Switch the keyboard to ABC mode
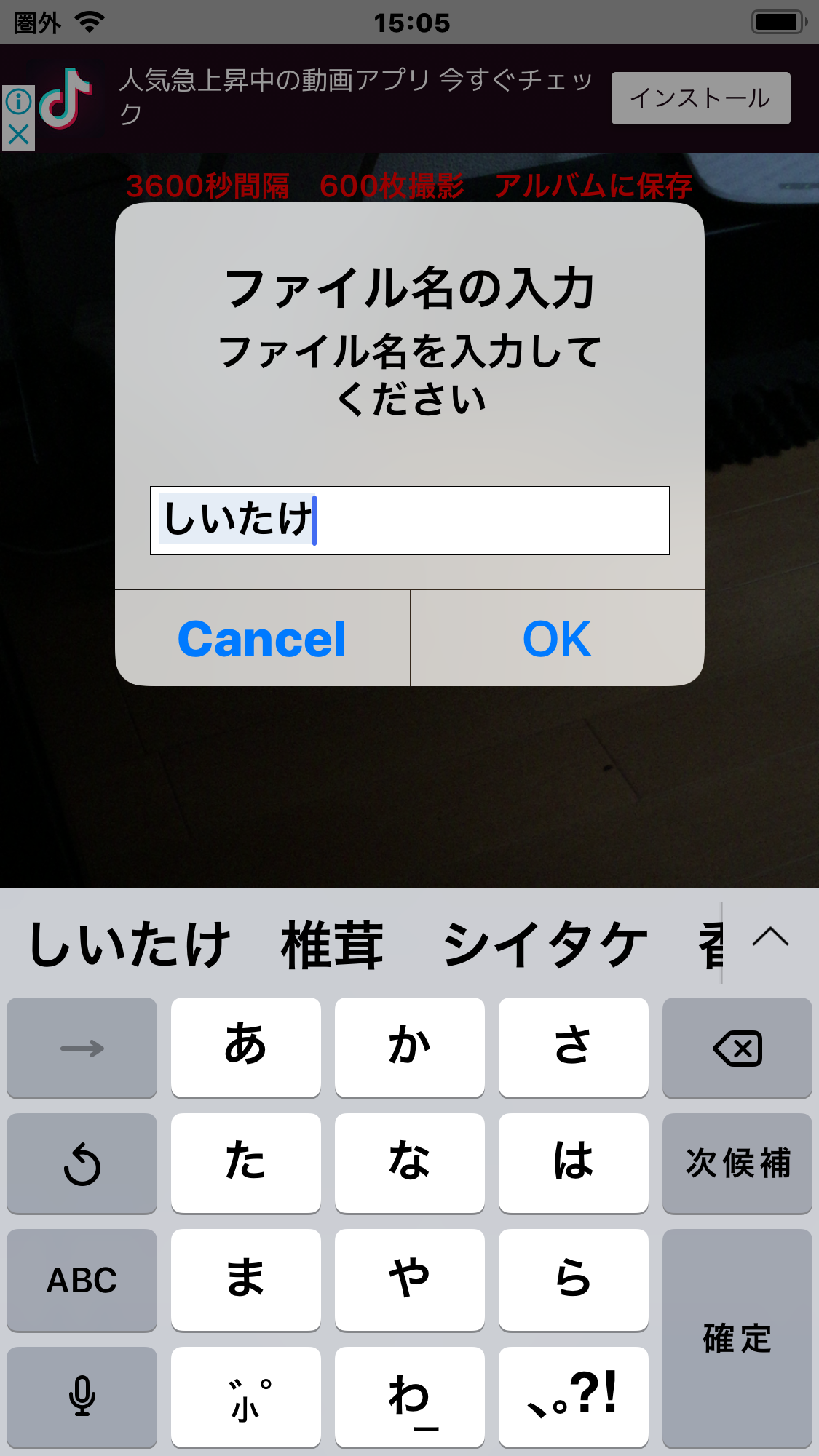 click(x=82, y=1280)
